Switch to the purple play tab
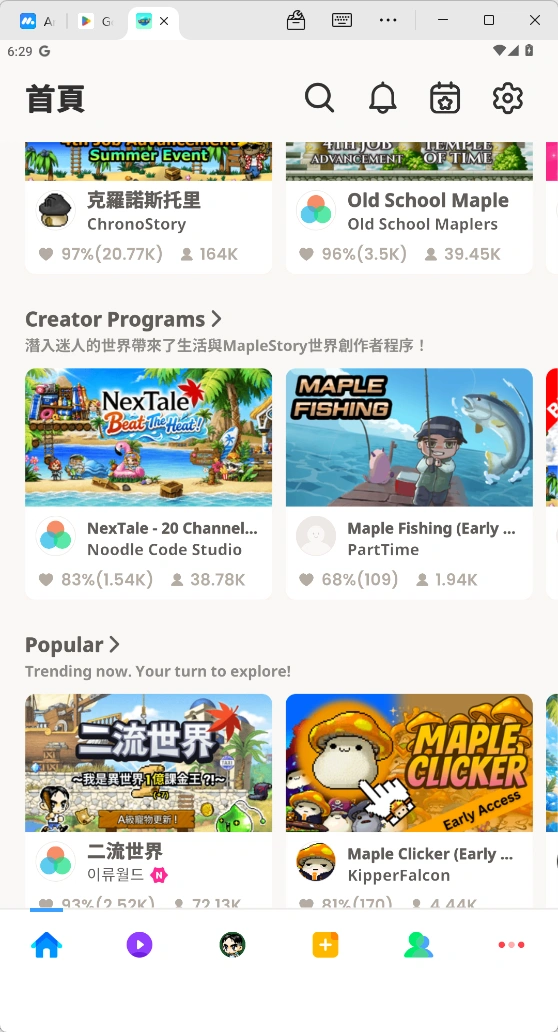This screenshot has width=558, height=1032. [140, 945]
